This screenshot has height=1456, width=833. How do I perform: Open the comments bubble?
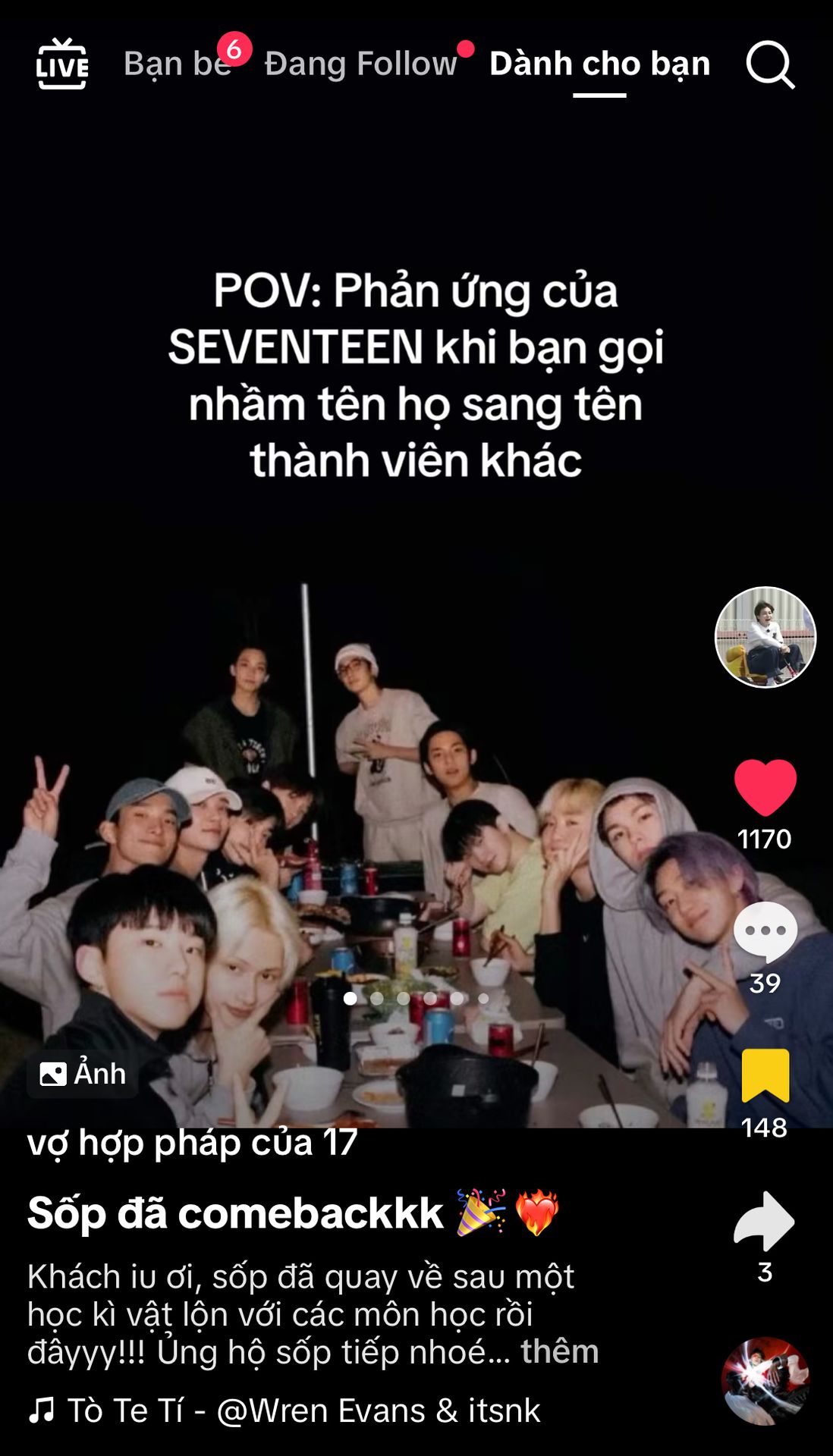[x=765, y=933]
